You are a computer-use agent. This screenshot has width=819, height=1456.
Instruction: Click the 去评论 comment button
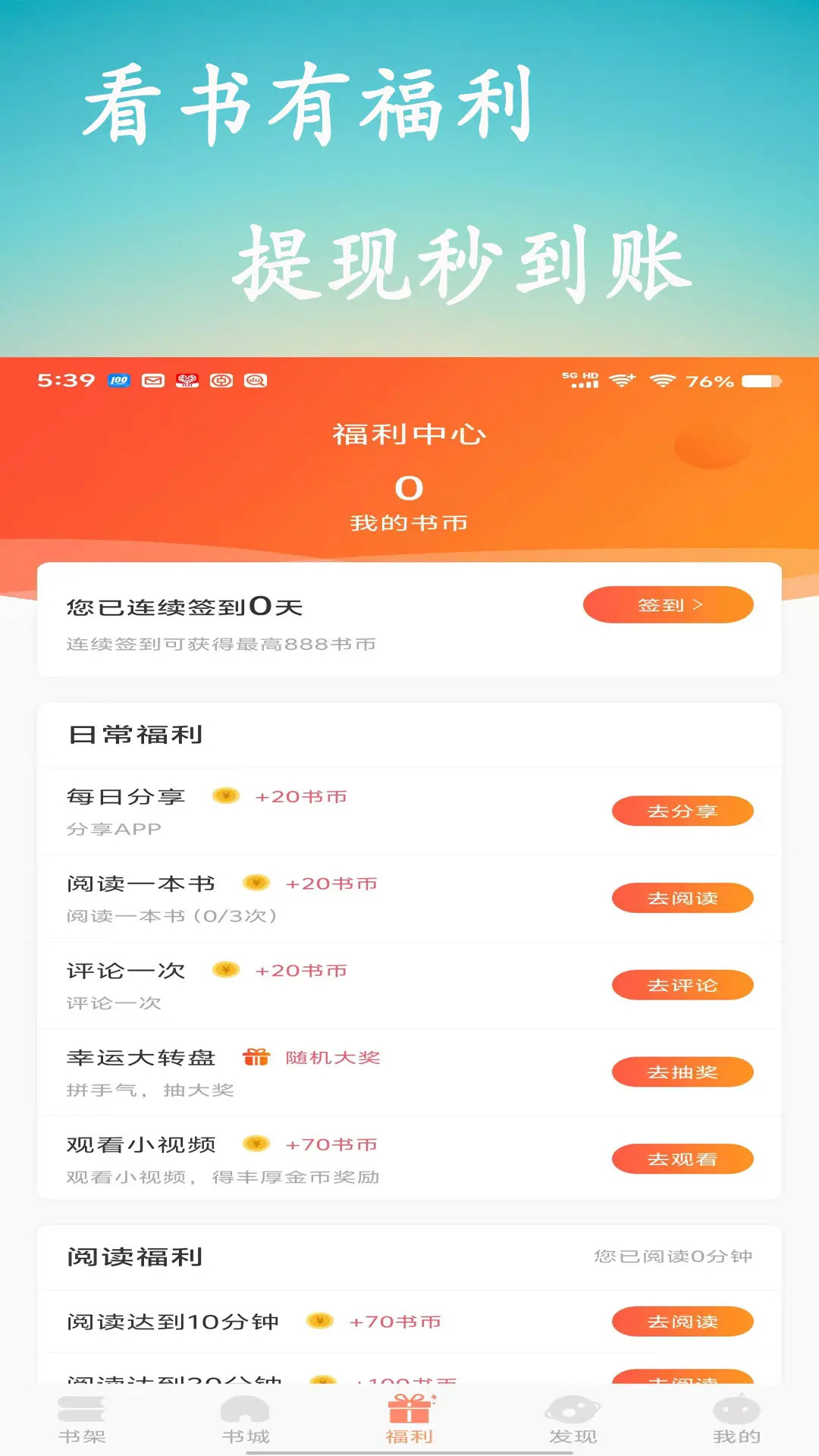coord(682,984)
